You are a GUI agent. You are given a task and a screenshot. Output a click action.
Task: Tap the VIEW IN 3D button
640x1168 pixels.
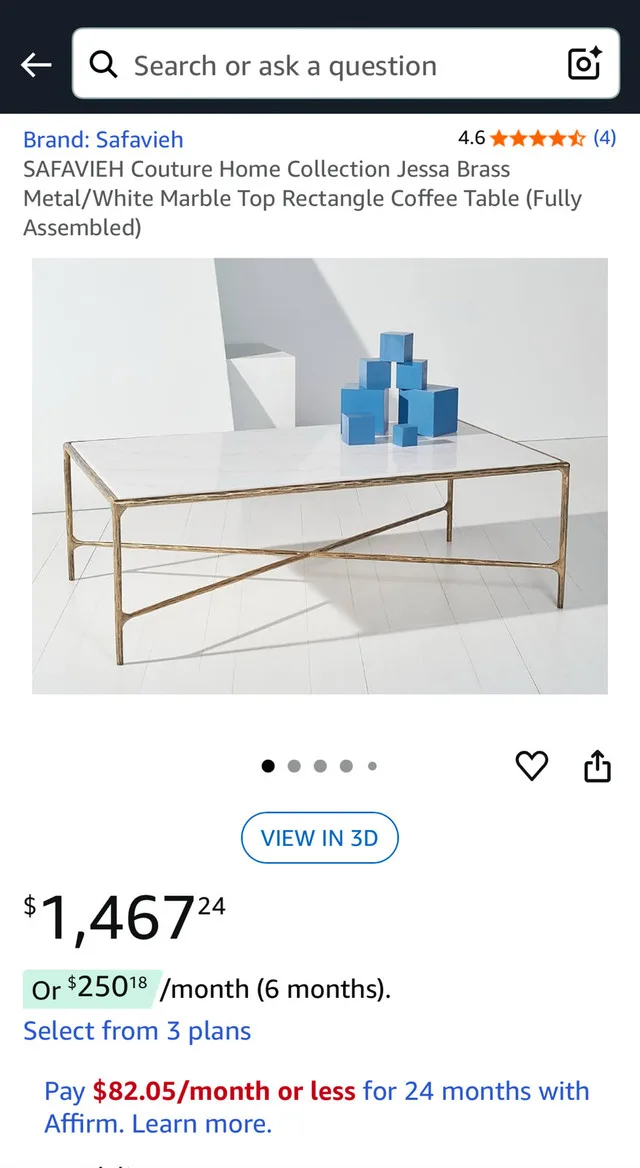pos(320,838)
